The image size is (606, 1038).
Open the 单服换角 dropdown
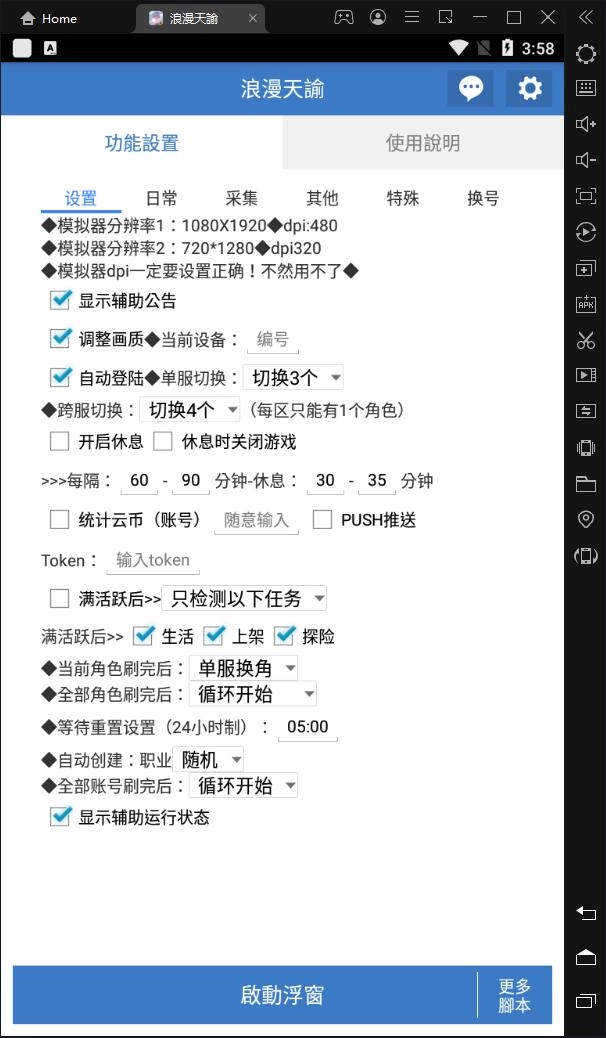[x=243, y=669]
